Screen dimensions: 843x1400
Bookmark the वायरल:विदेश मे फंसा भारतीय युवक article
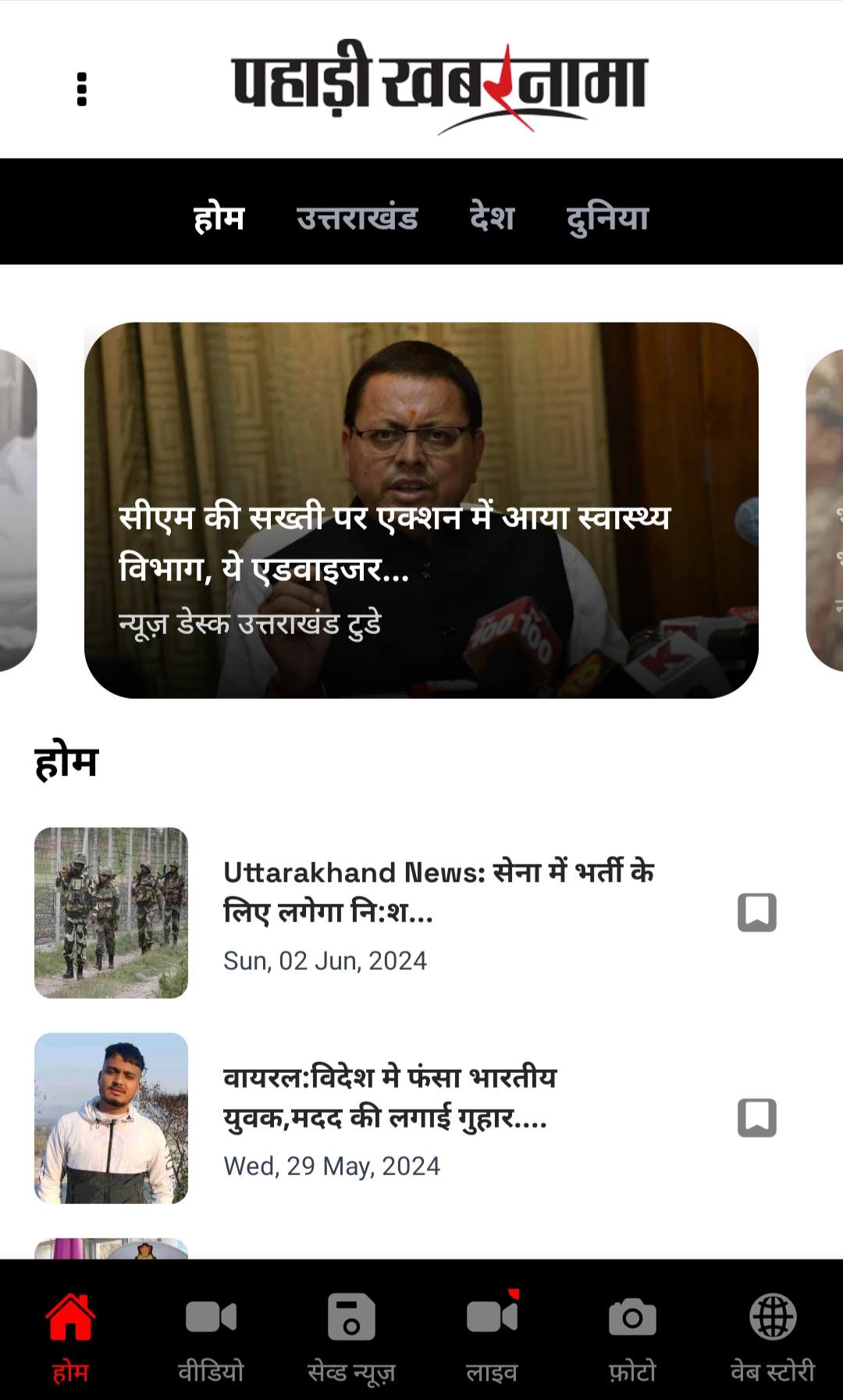[x=756, y=1117]
